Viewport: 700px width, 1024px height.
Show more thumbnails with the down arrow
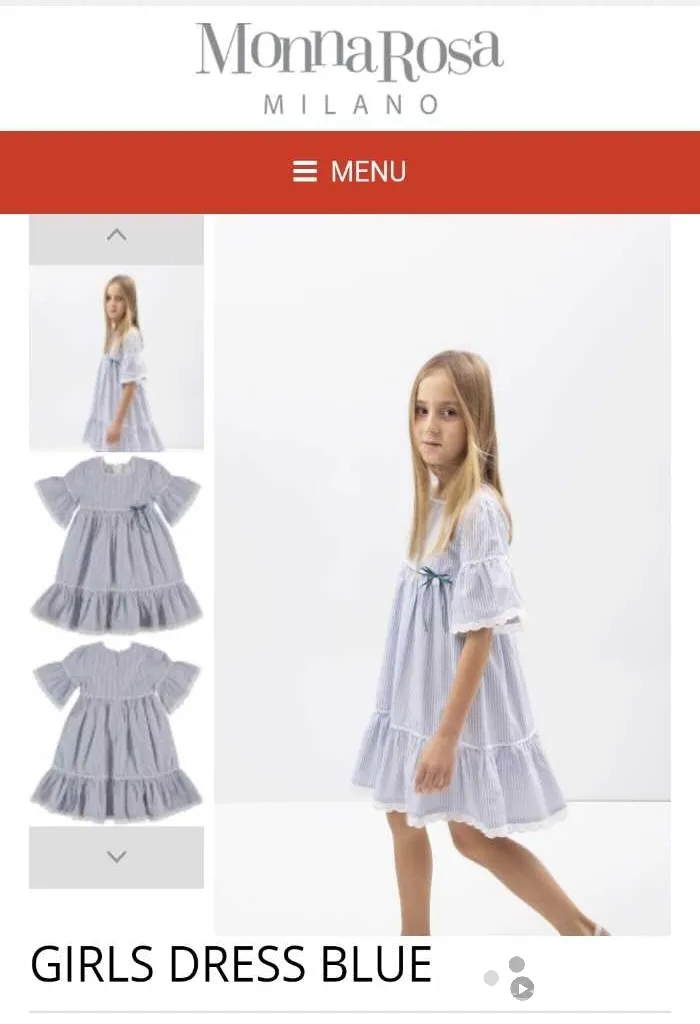(116, 857)
